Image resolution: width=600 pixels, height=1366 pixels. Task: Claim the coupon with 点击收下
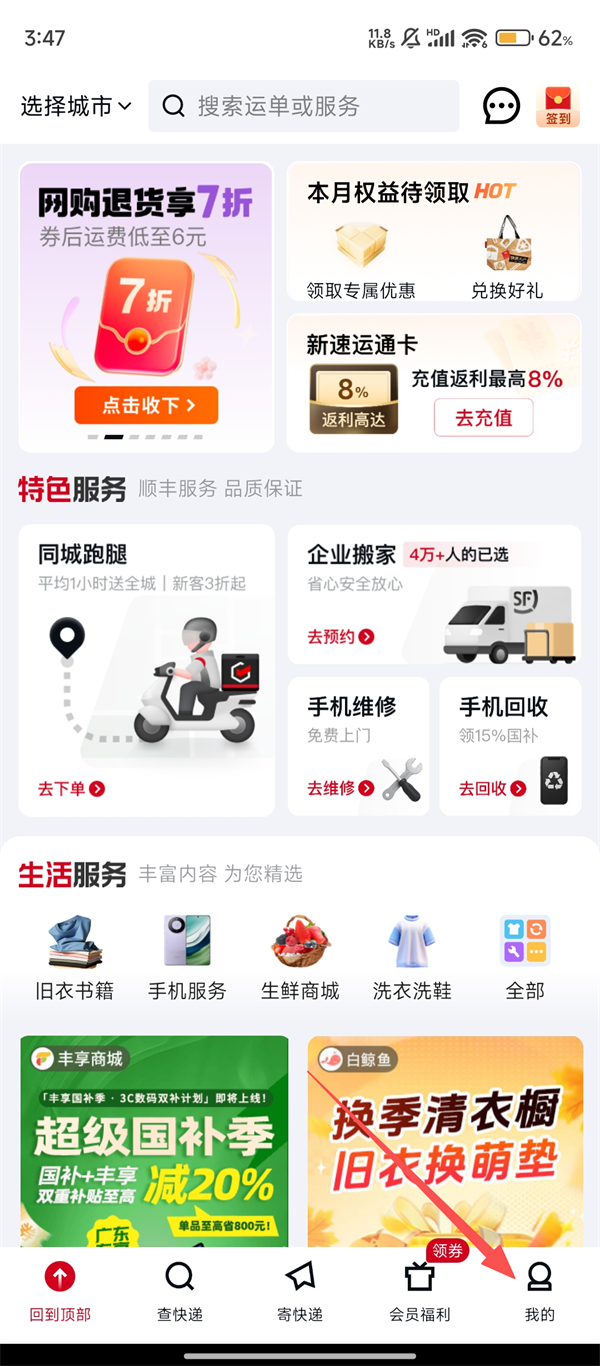point(146,405)
